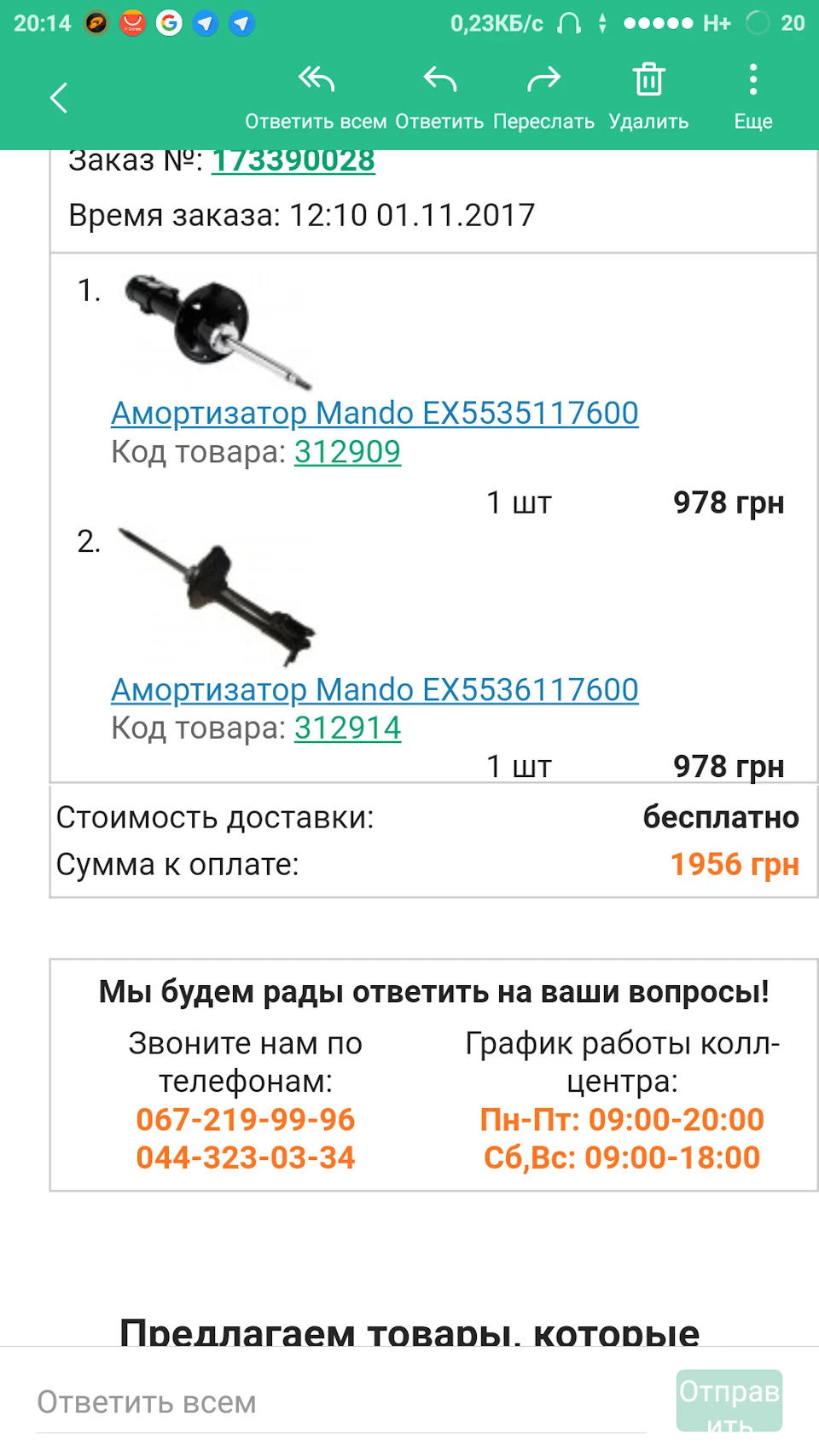819x1456 pixels.
Task: Open Амортизатор Mando EX5536117600 link
Action: click(375, 690)
